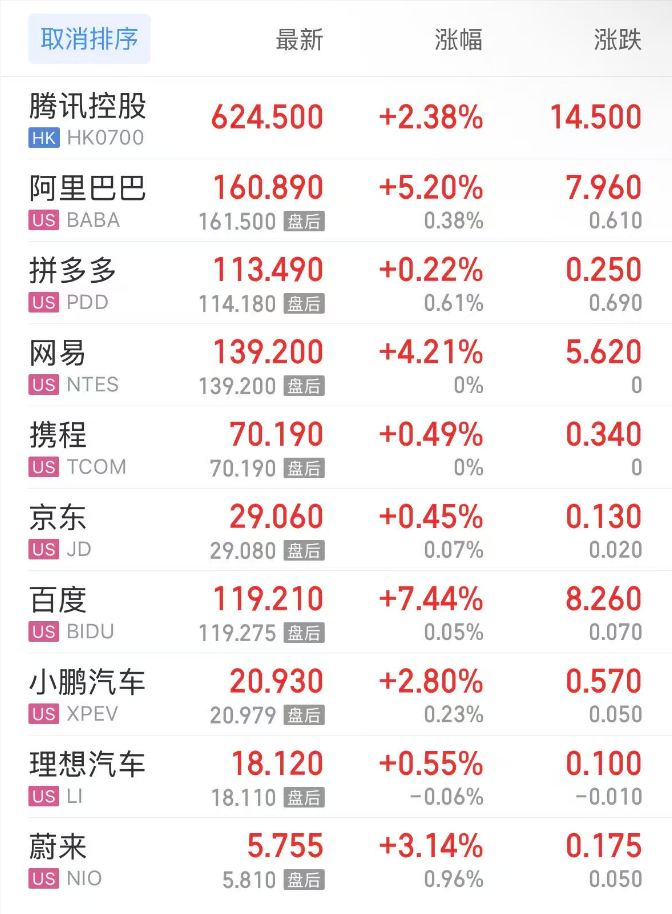
Task: Sort stocks by 涨跌 column
Action: click(617, 40)
